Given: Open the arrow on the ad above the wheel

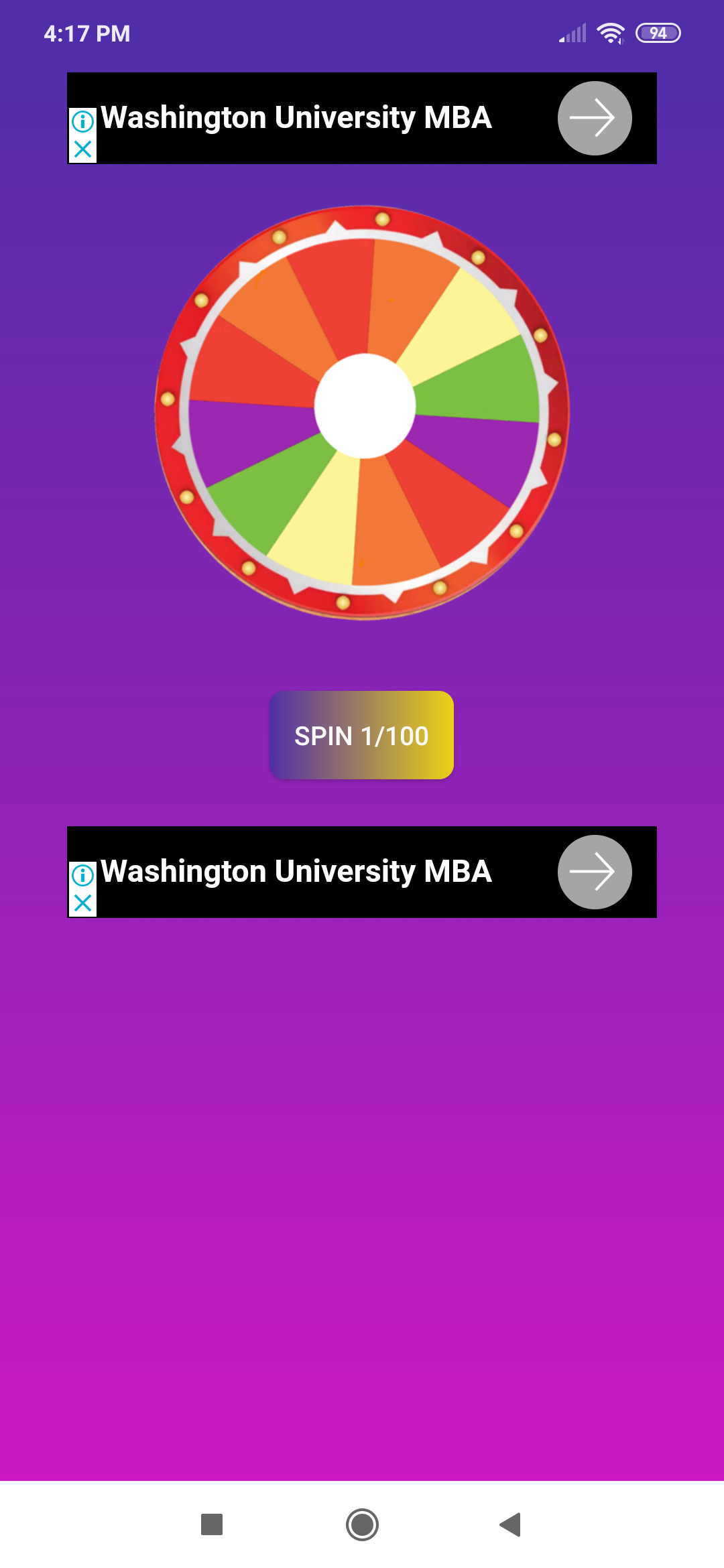Looking at the screenshot, I should (x=595, y=119).
